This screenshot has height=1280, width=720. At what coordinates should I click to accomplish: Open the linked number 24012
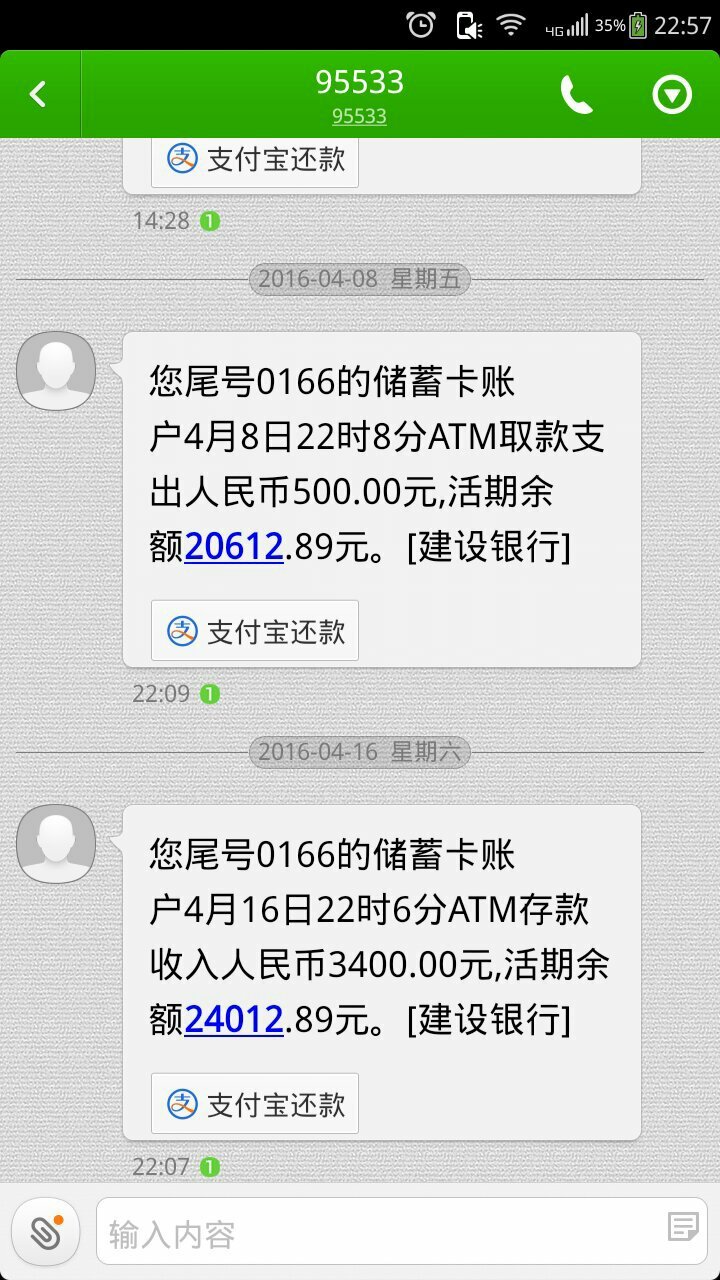click(234, 1021)
